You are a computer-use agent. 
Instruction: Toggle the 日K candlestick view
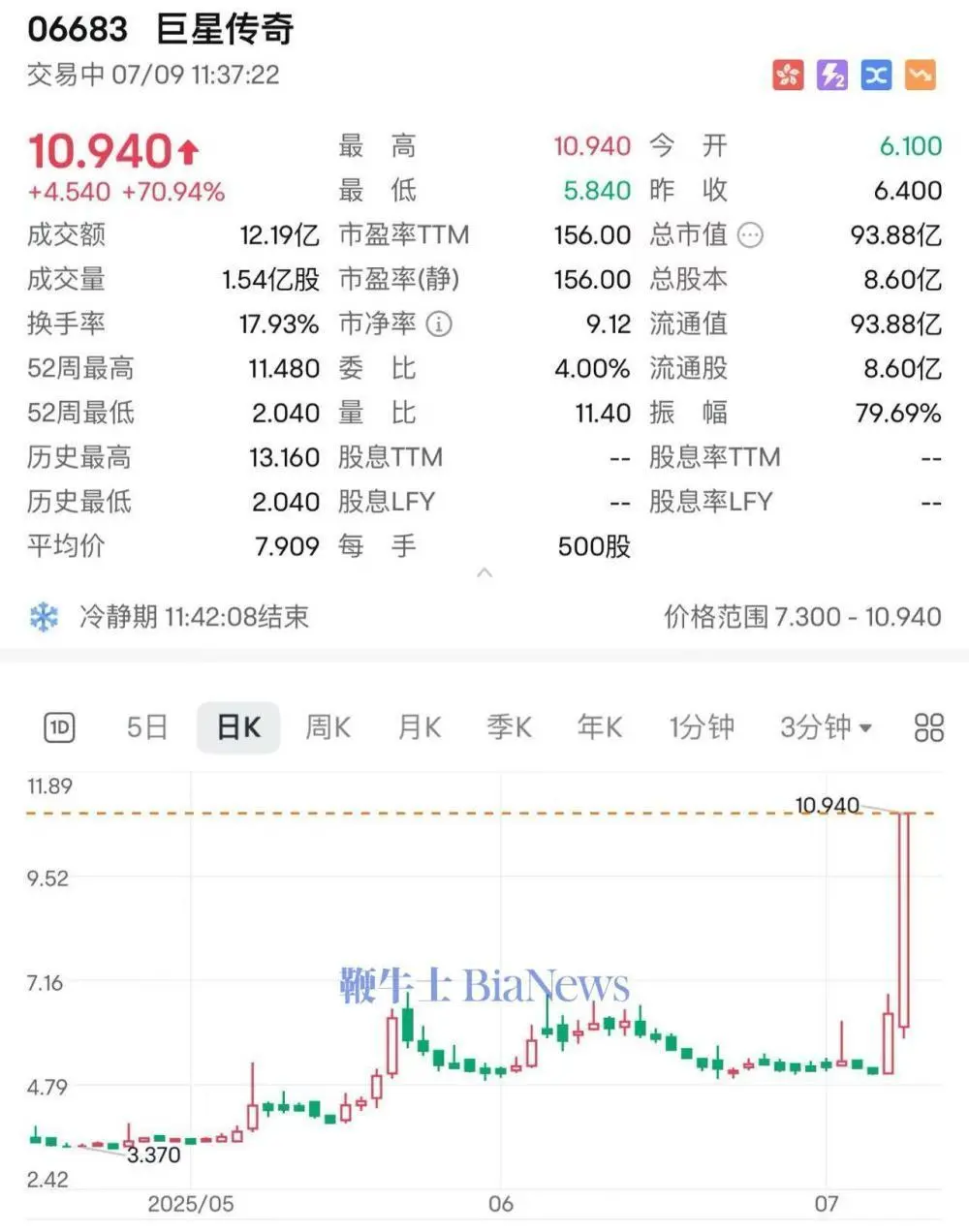point(237,726)
